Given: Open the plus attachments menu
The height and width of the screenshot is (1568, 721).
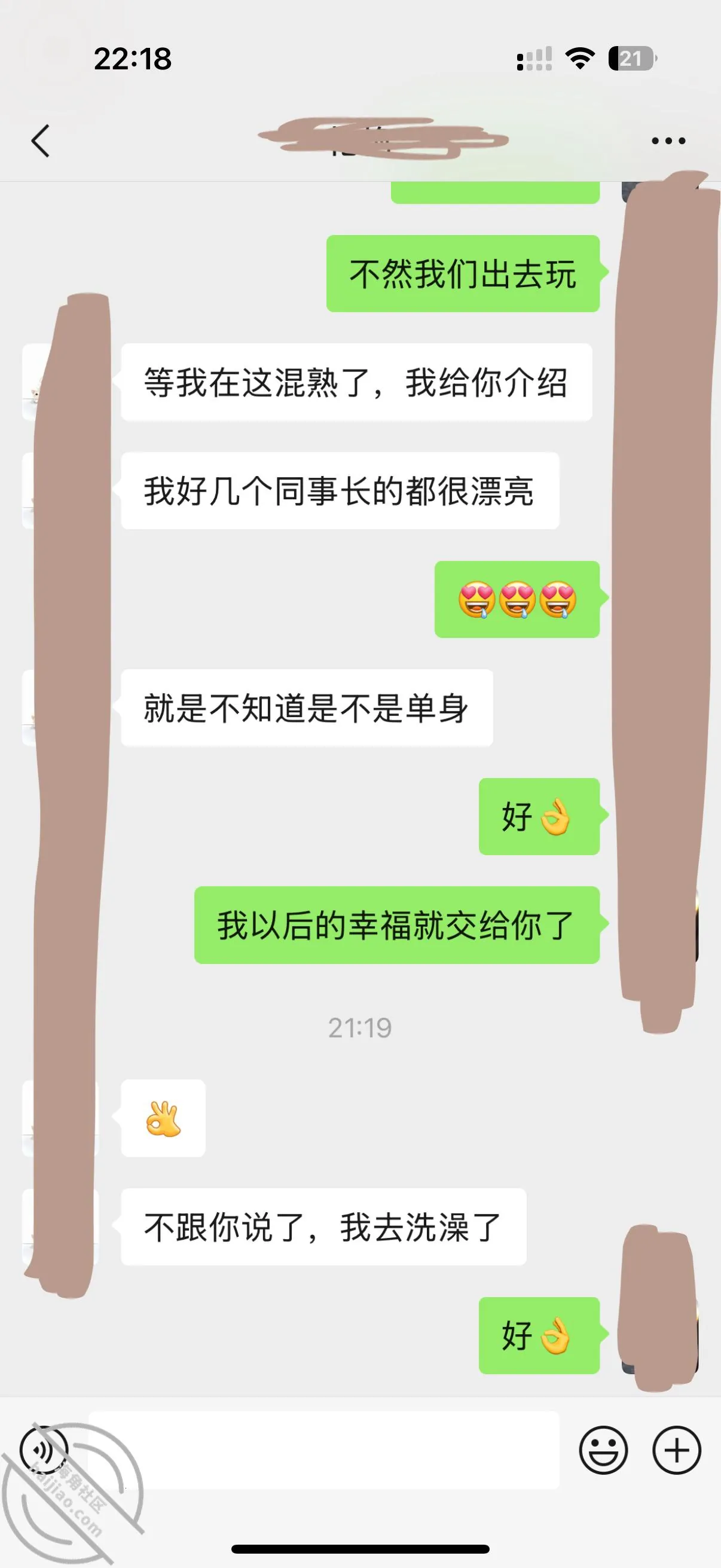Looking at the screenshot, I should point(677,1450).
